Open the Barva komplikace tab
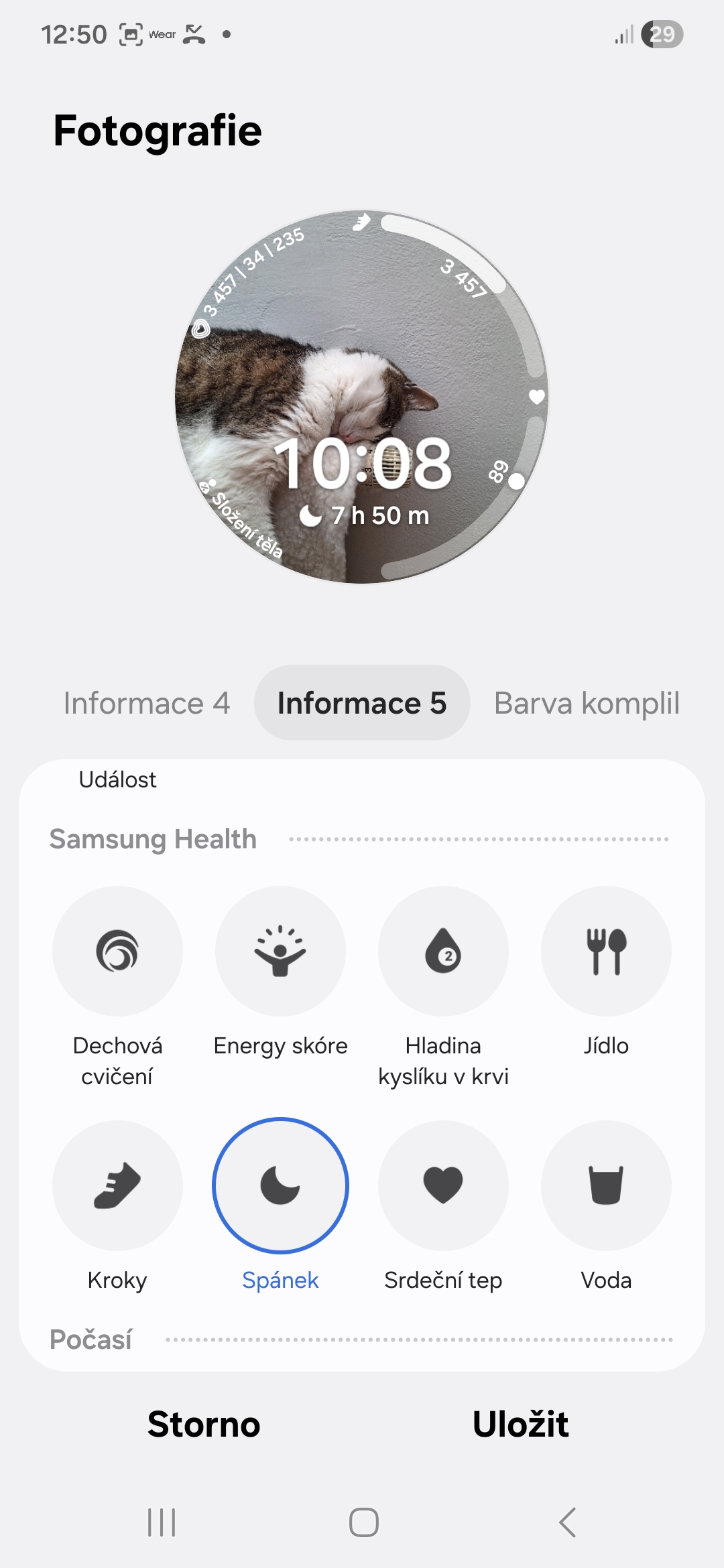724x1568 pixels. [x=587, y=704]
